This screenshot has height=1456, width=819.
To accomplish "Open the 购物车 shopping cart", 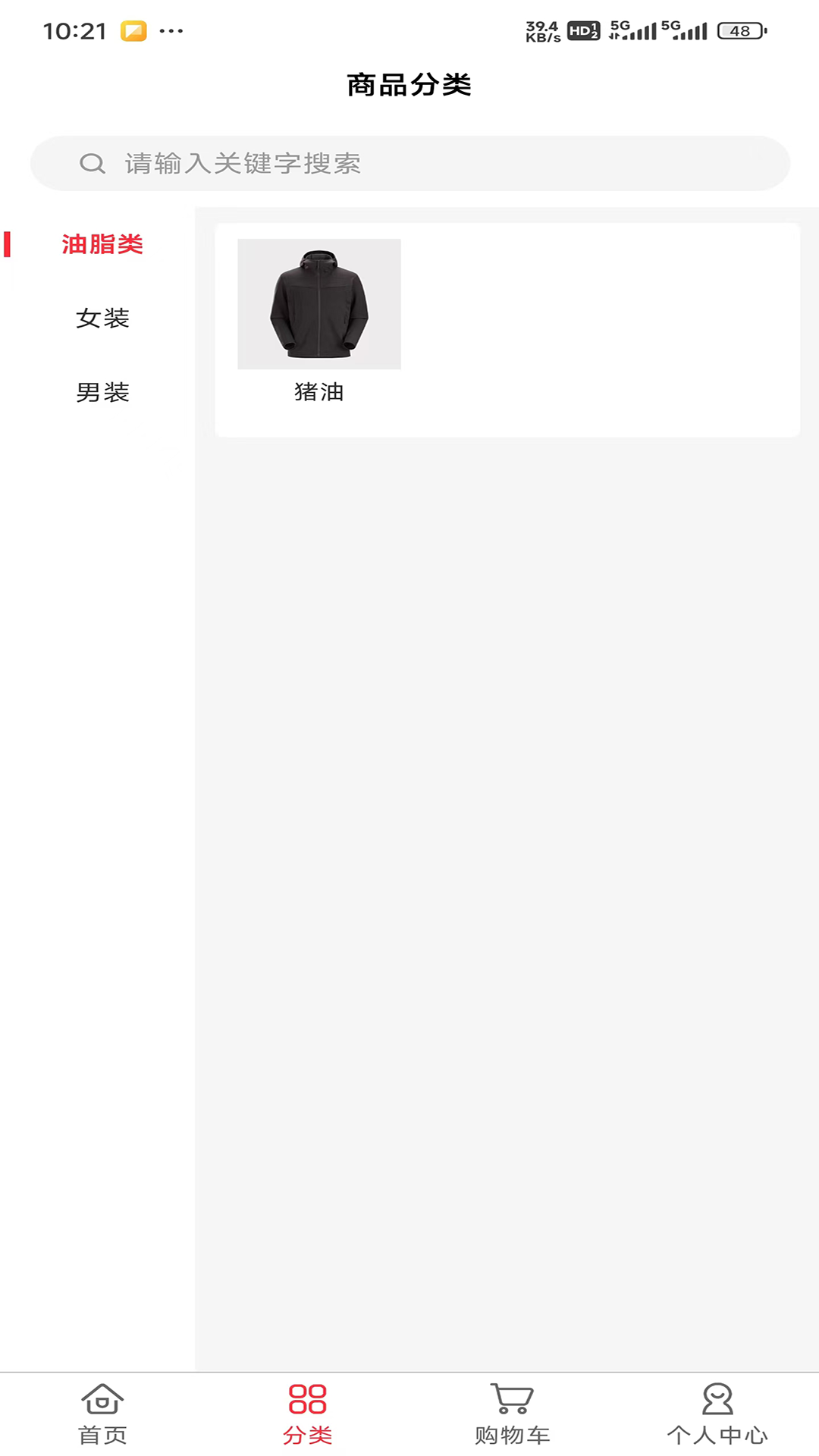I will [512, 1414].
